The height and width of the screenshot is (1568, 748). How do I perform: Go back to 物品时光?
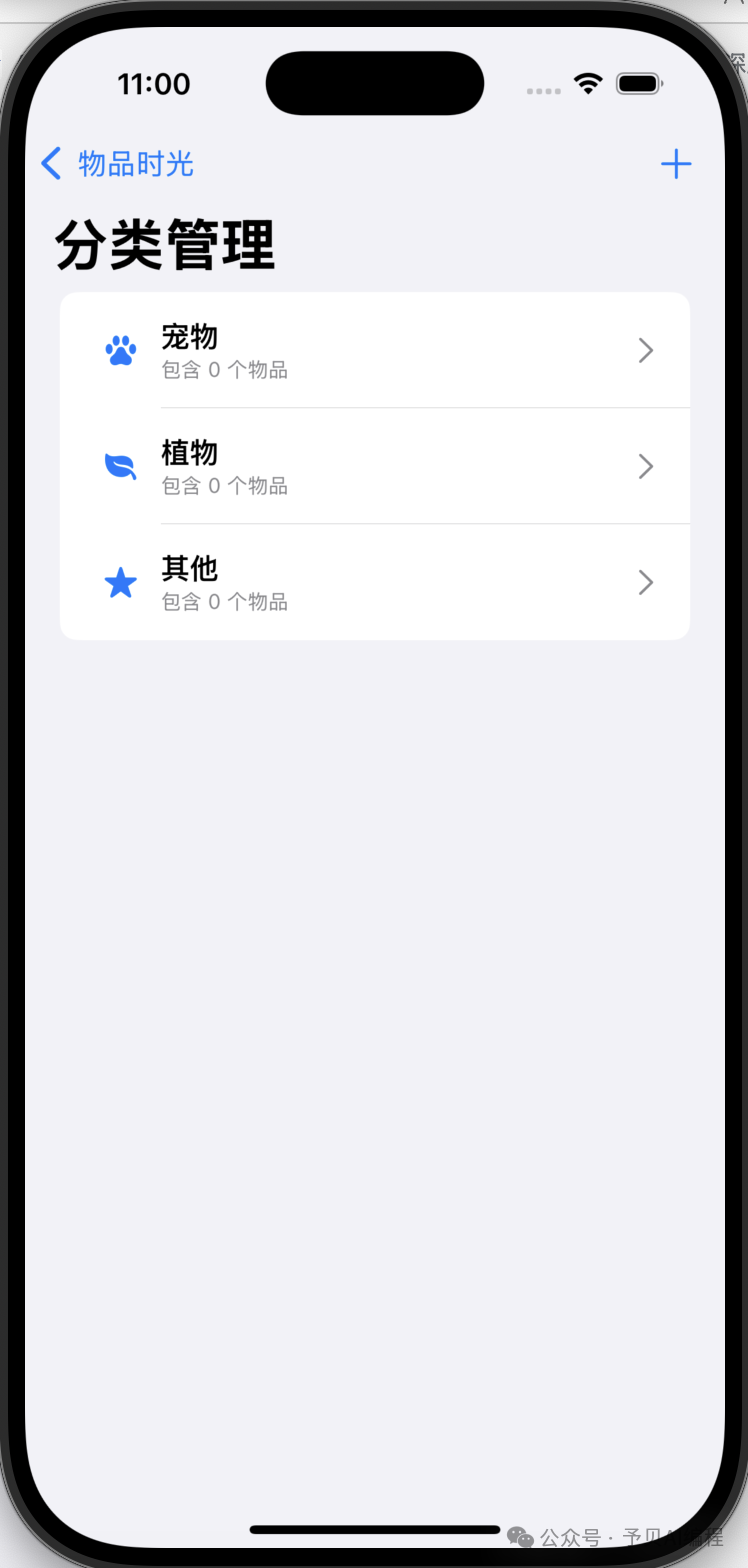click(x=117, y=163)
